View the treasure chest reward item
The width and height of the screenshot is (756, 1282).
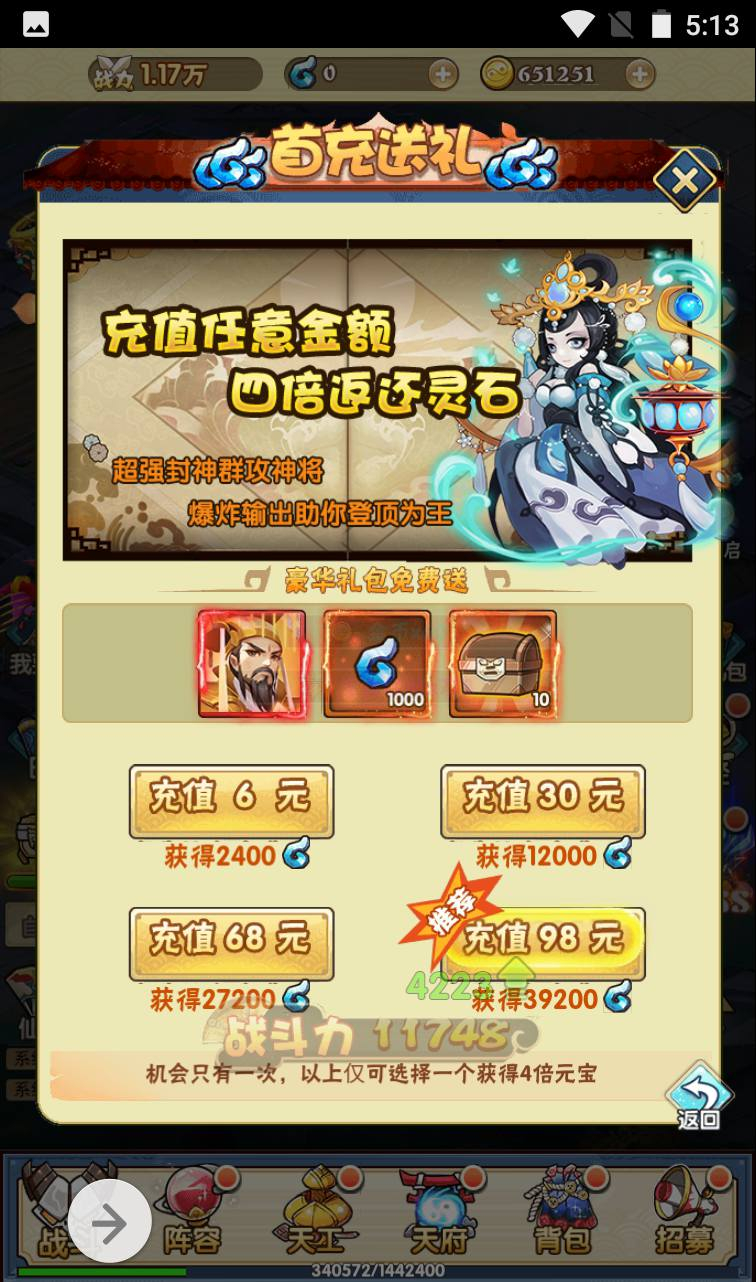coord(503,663)
